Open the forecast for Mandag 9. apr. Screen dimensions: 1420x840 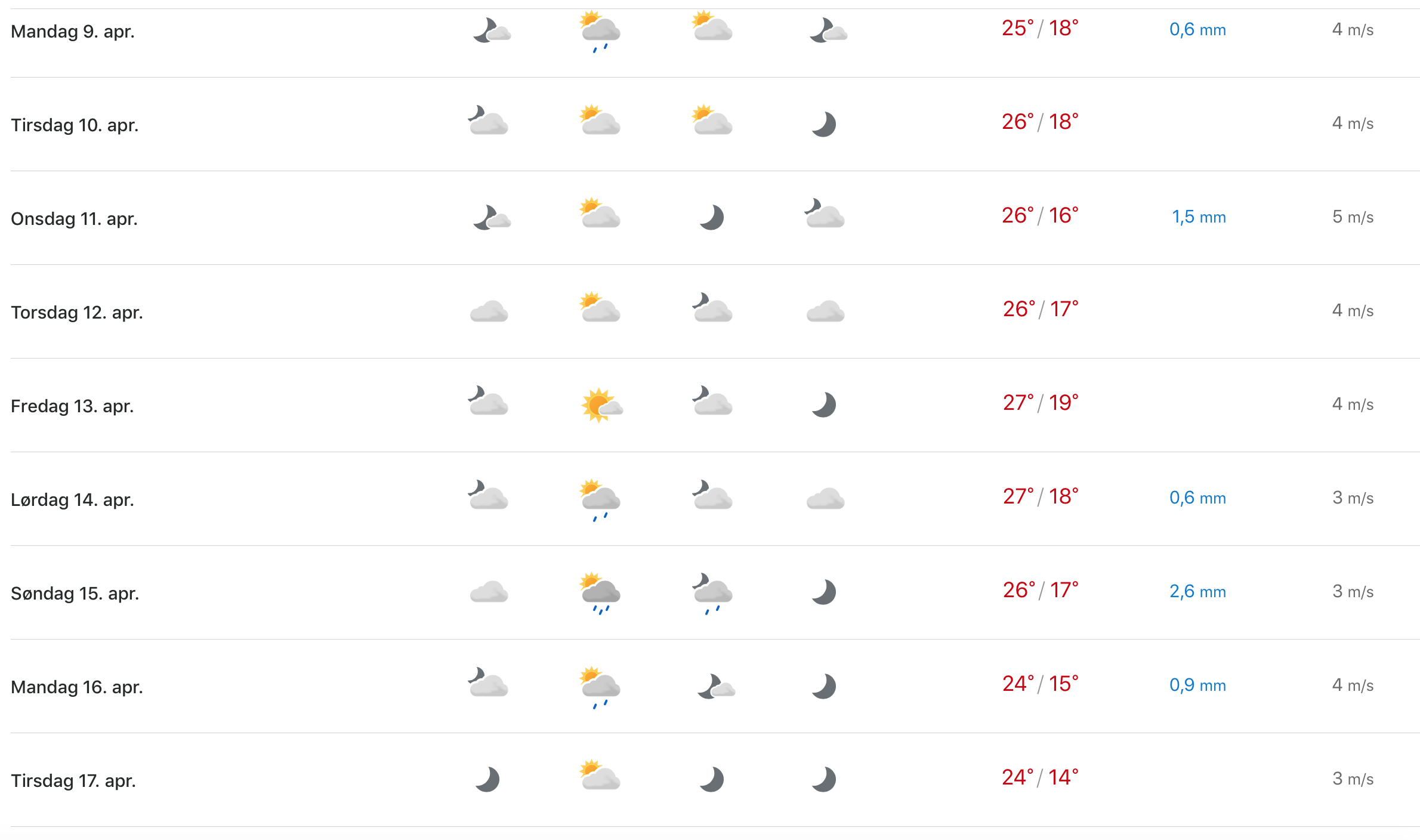click(x=73, y=31)
